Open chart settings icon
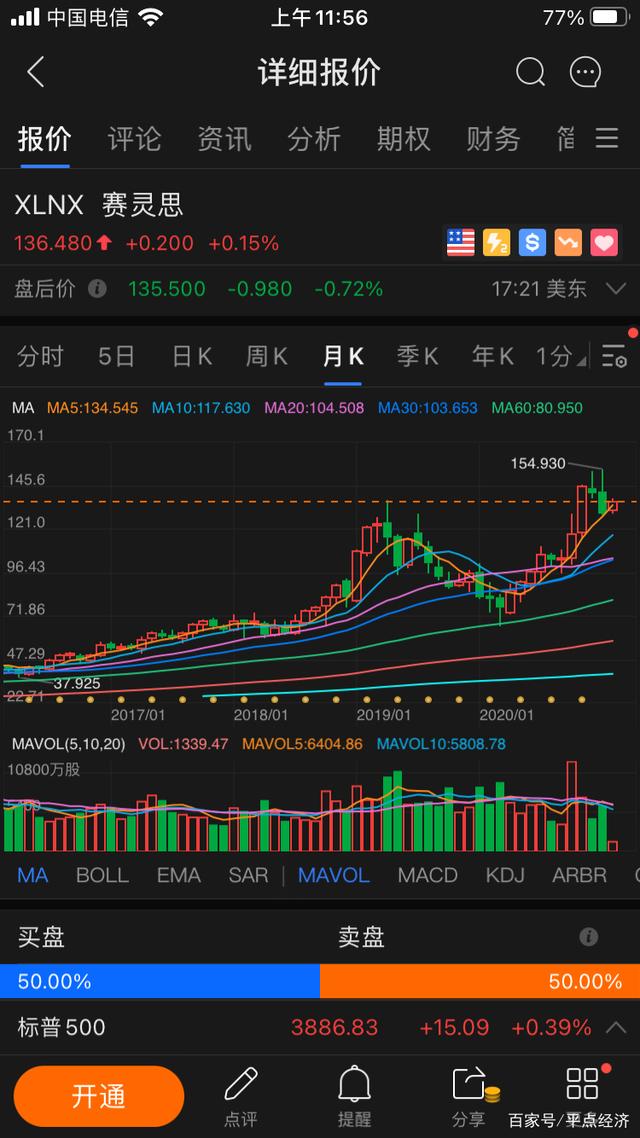This screenshot has width=640, height=1138. pos(614,356)
